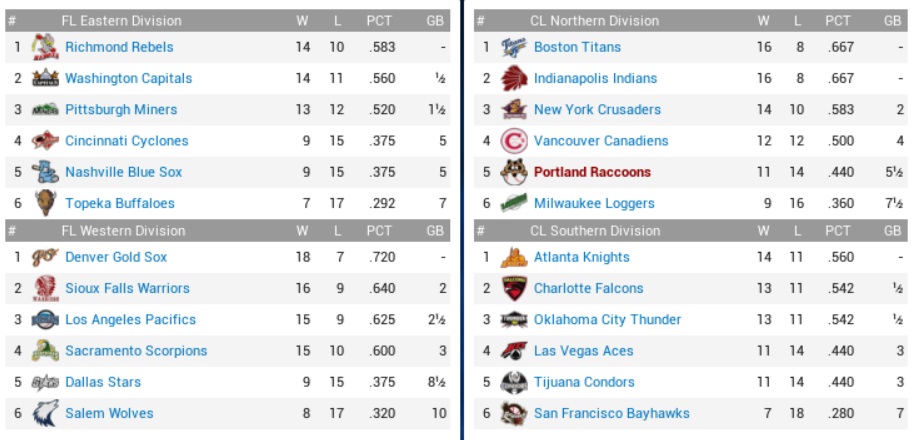Screen dimensions: 912x440
Task: Open the Dallas Stars team page
Action: pos(103,382)
